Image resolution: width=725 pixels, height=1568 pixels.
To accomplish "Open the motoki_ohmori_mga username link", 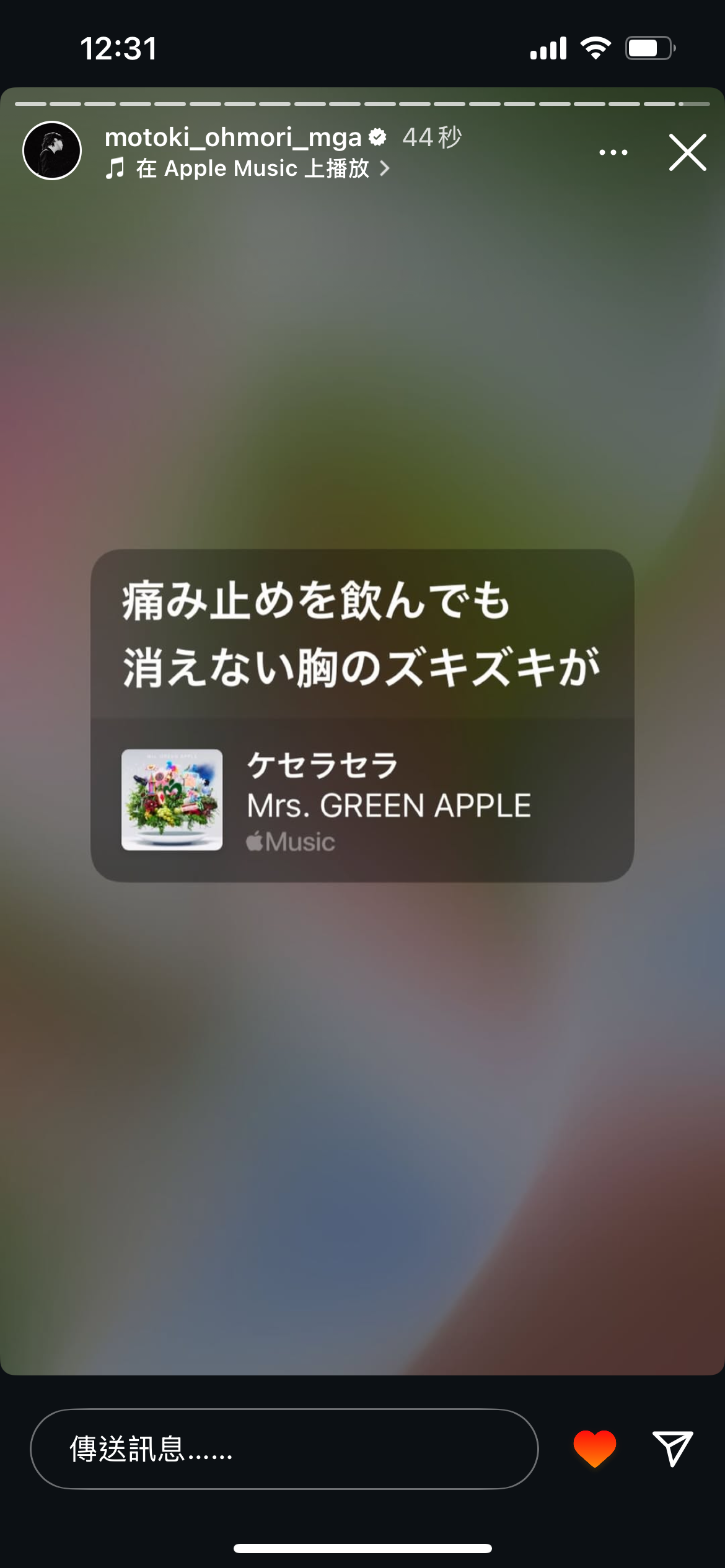I will coord(233,137).
